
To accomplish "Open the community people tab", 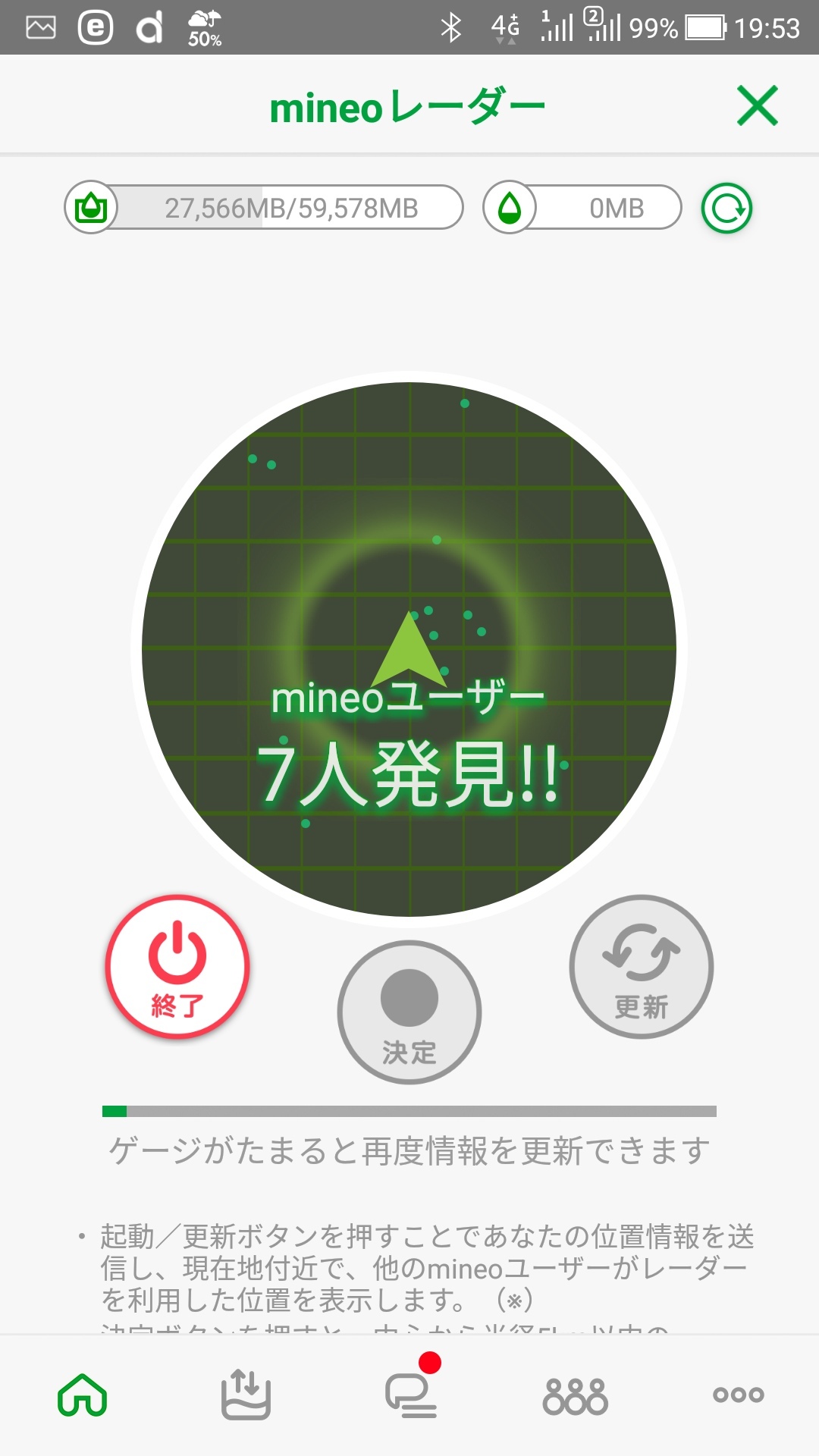I will pos(575,1395).
